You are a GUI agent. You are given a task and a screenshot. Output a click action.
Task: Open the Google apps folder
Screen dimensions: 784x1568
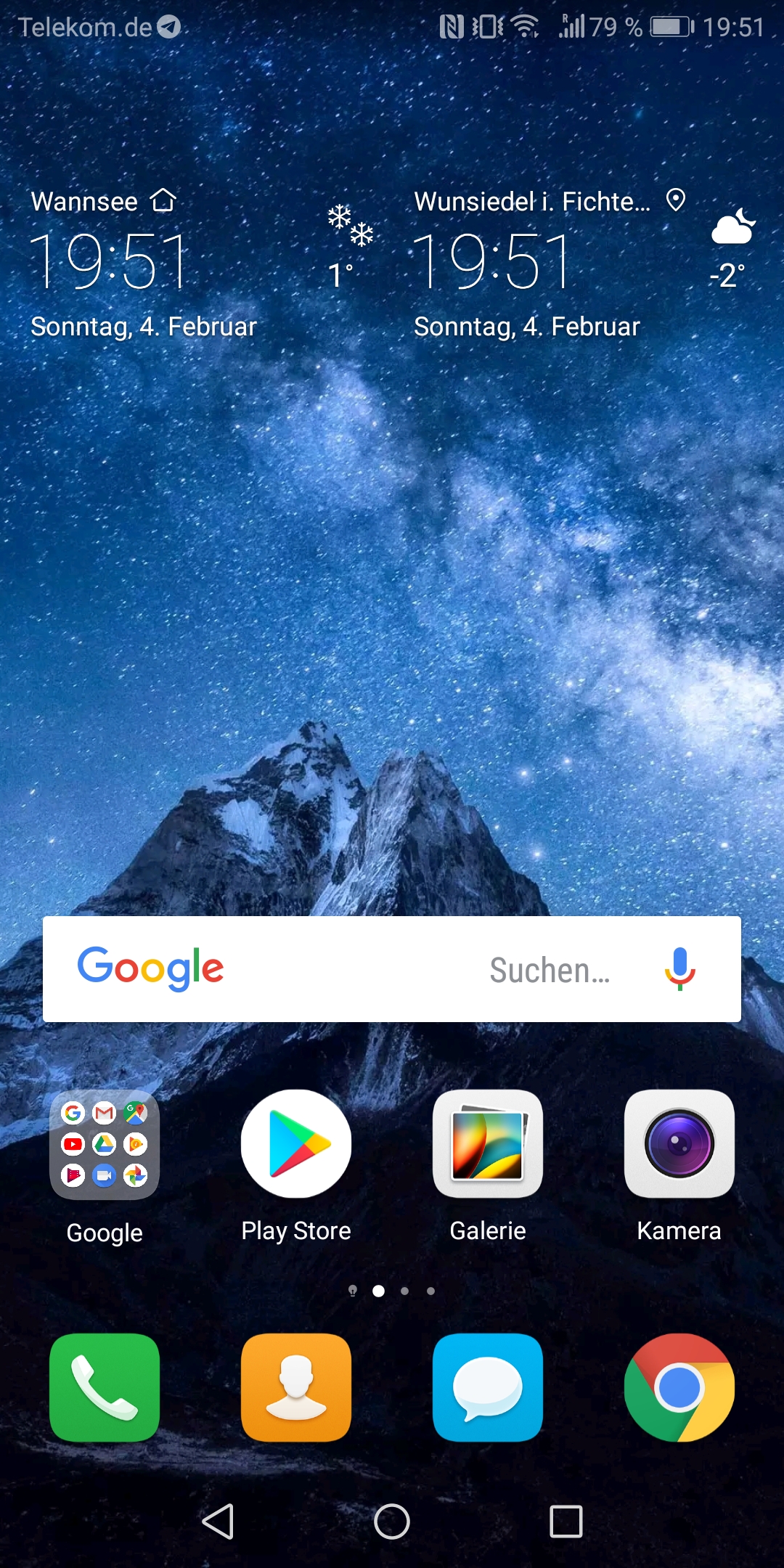(105, 1145)
